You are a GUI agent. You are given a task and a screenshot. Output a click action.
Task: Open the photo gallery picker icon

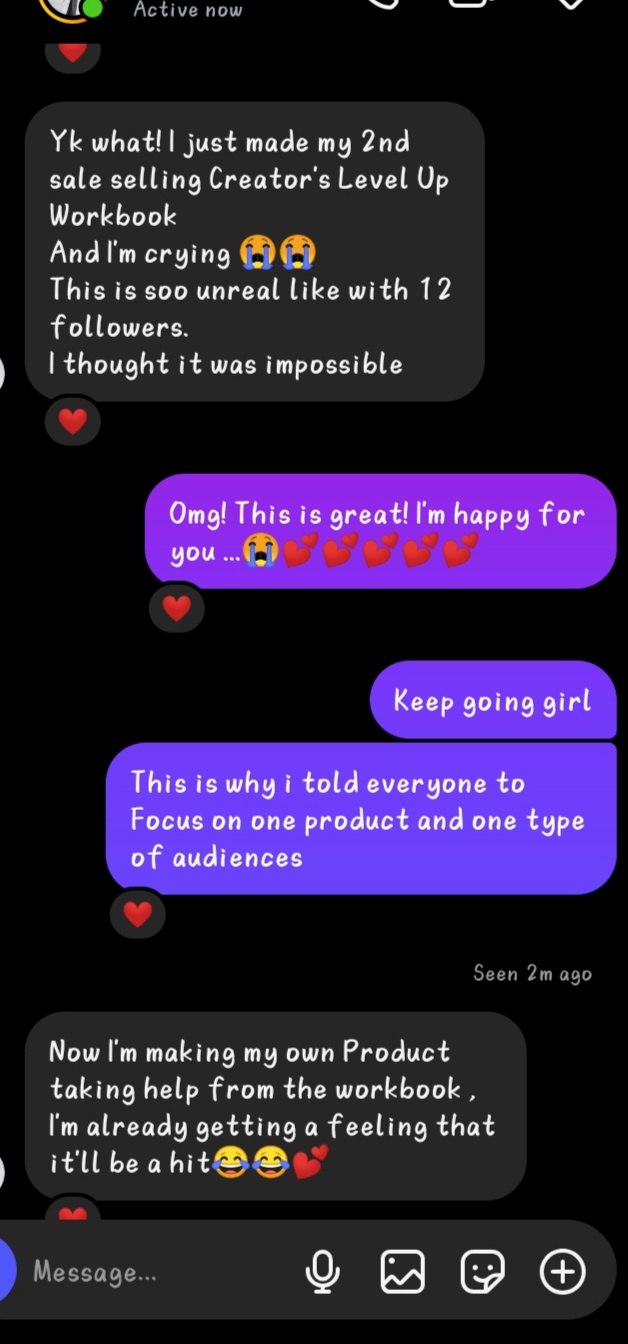pos(402,1272)
